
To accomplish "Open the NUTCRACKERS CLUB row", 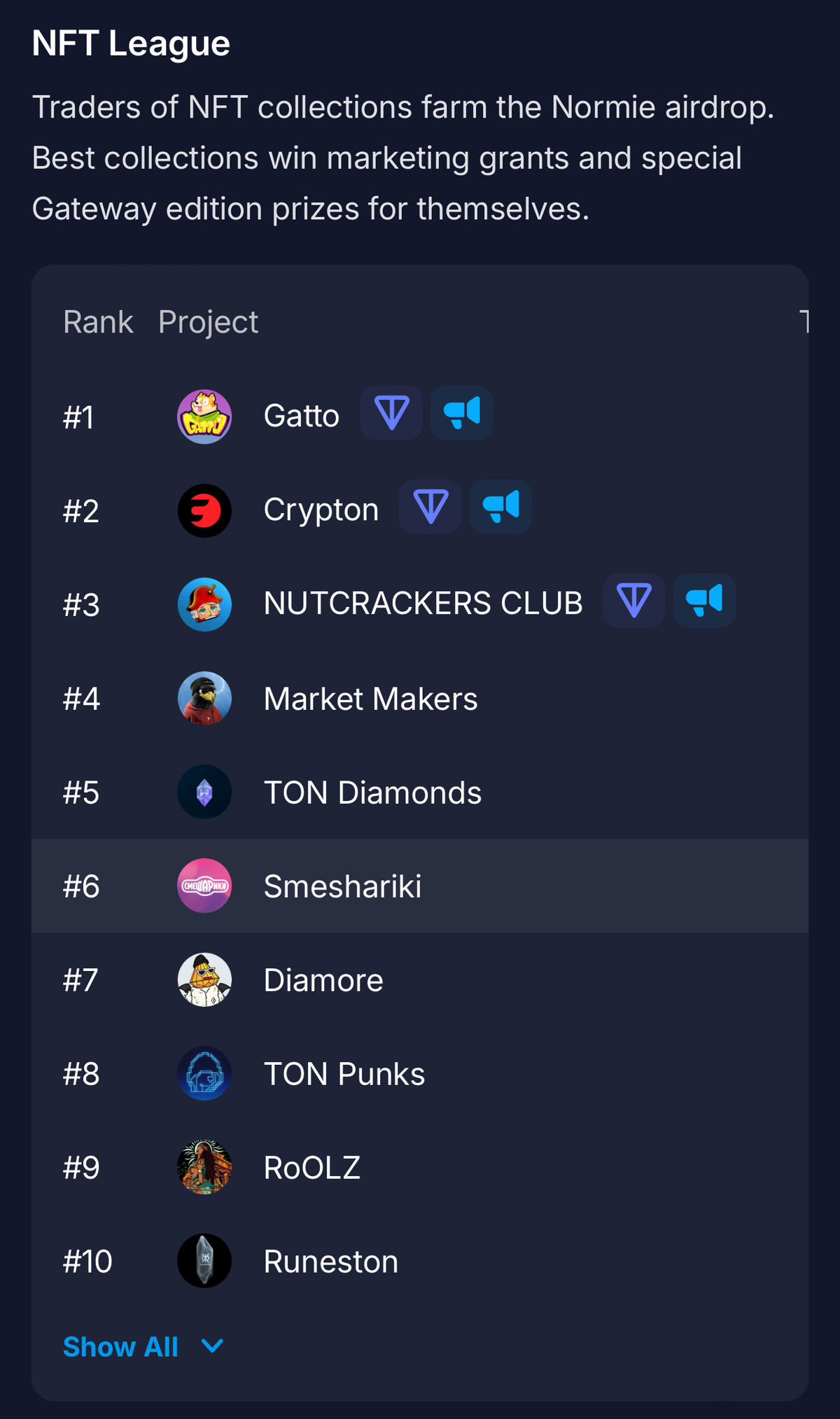I will tap(423, 604).
